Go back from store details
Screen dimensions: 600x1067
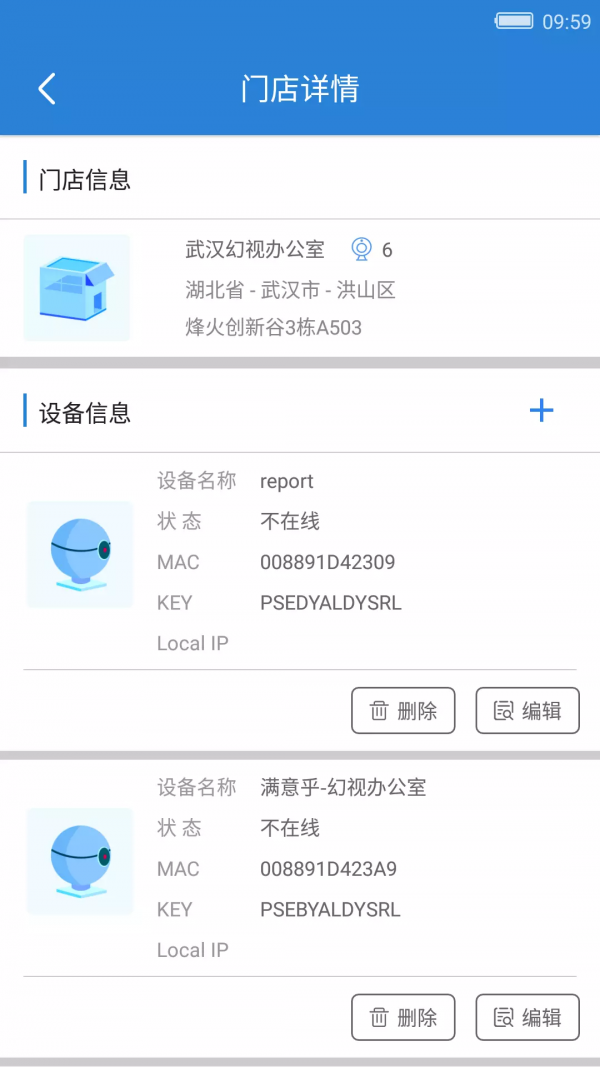pos(47,89)
